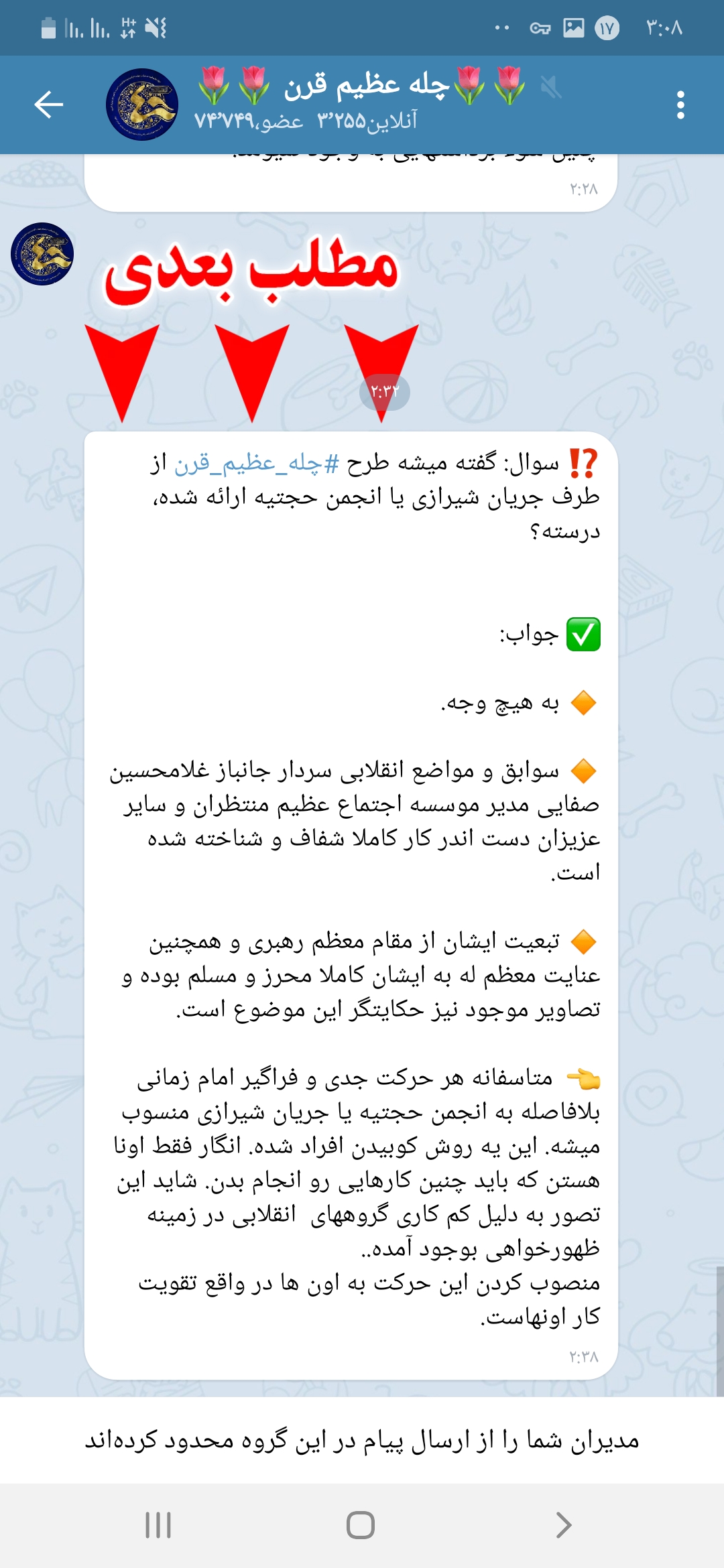724x1568 pixels.
Task: Go back using the header arrow
Action: tap(49, 105)
